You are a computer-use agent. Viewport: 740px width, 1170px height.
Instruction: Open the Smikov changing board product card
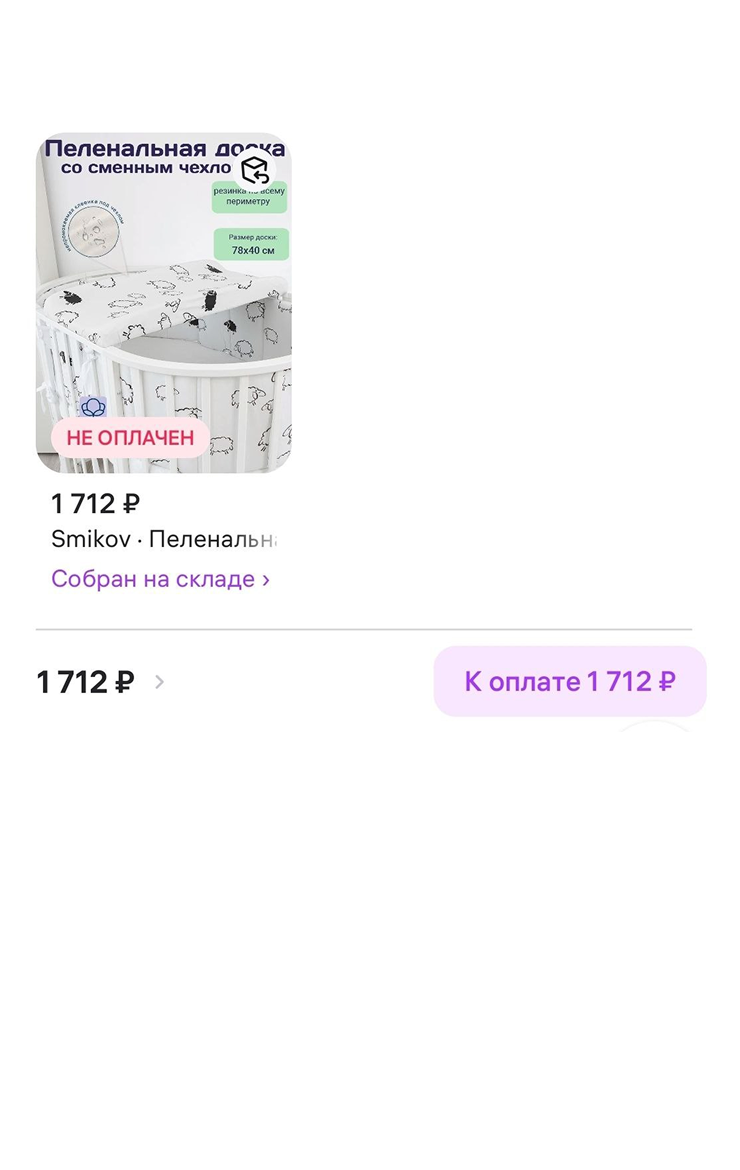point(164,302)
